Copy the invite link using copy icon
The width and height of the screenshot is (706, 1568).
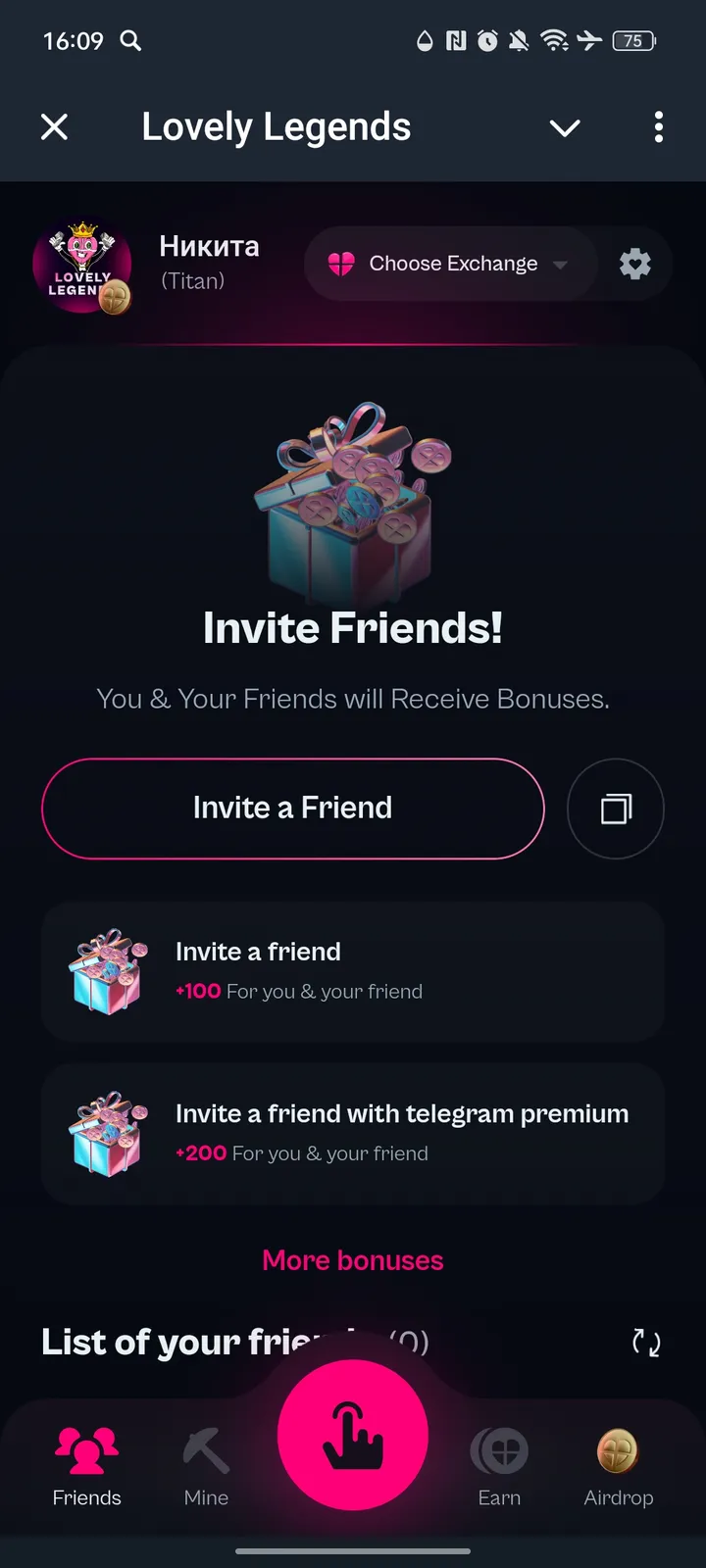pyautogui.click(x=616, y=808)
